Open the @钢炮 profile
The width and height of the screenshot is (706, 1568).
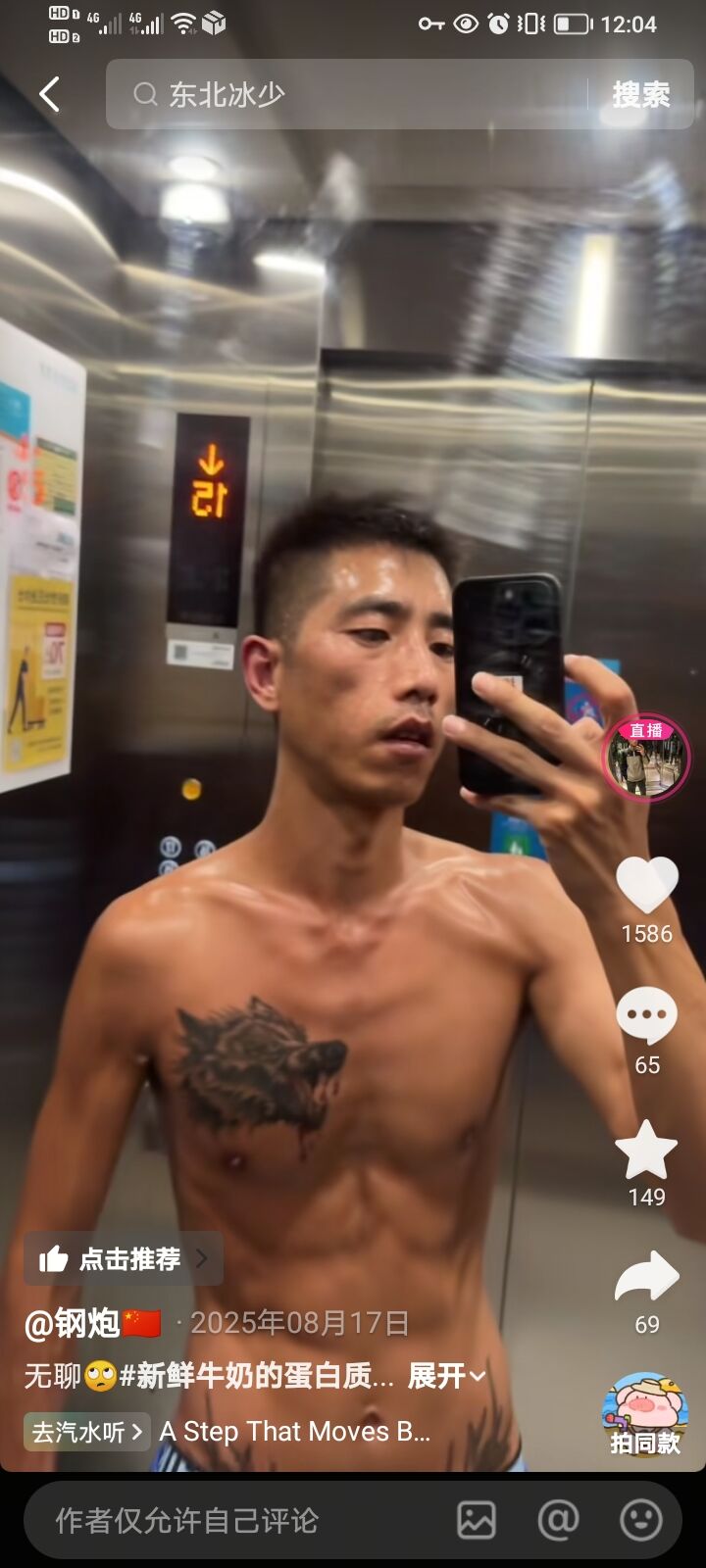(x=90, y=1323)
